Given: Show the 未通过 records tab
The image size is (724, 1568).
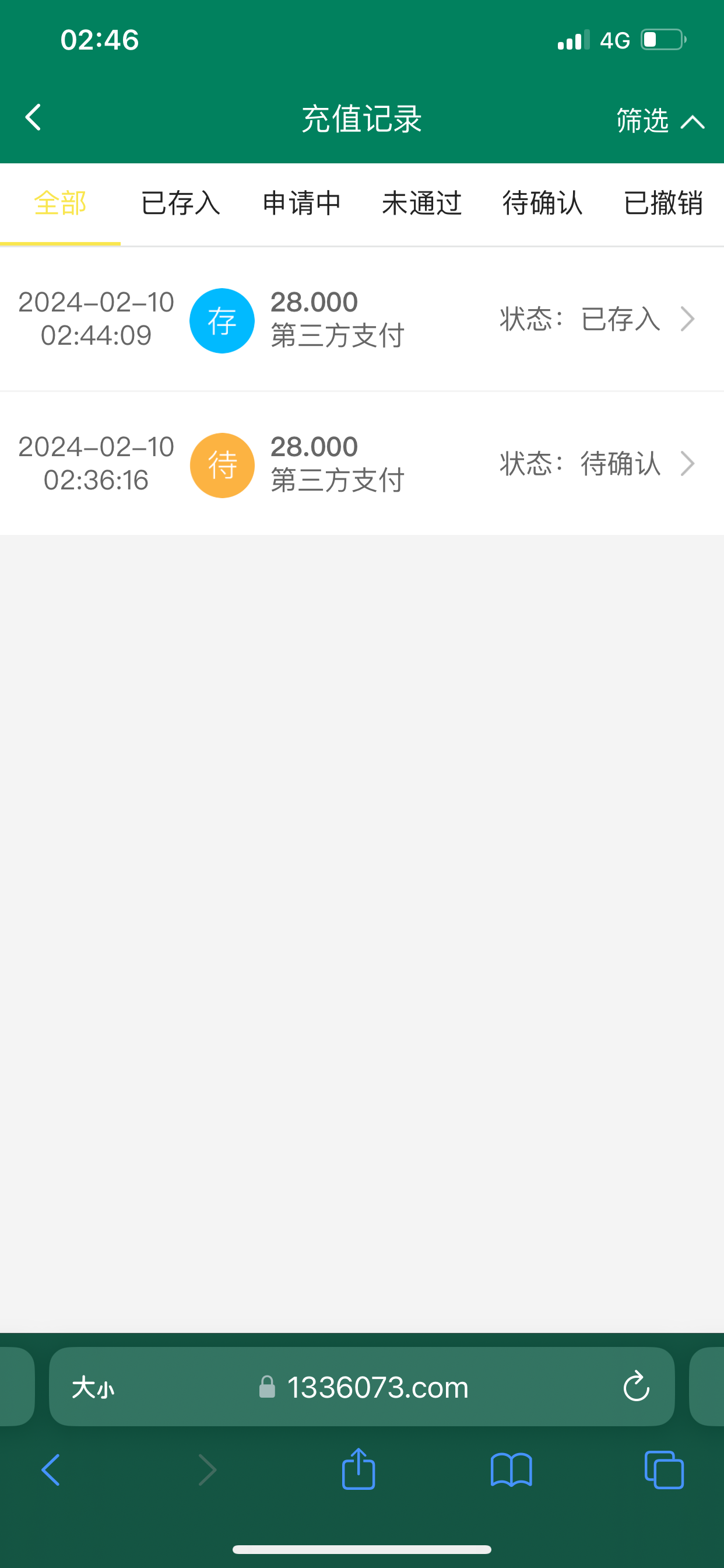Looking at the screenshot, I should [421, 204].
